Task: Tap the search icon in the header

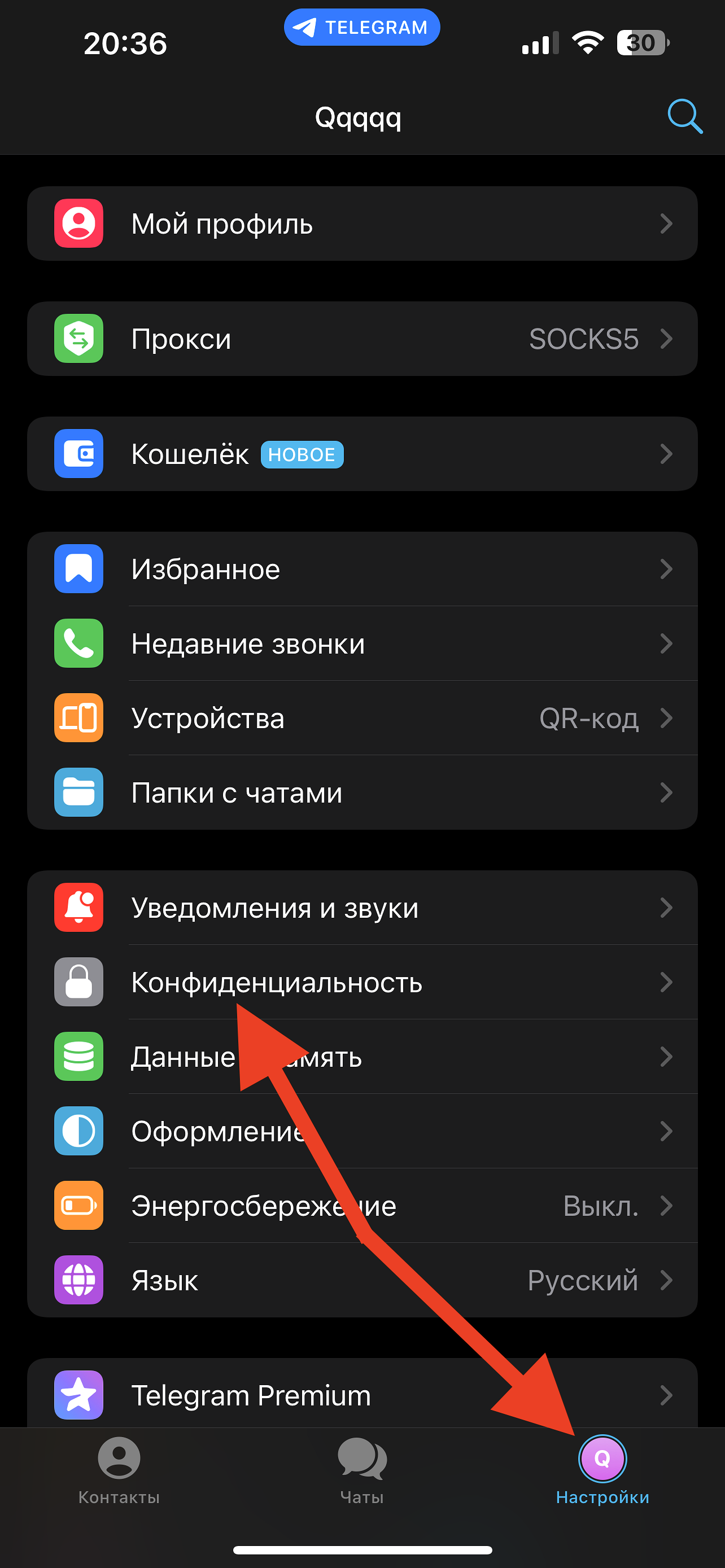Action: click(x=684, y=116)
